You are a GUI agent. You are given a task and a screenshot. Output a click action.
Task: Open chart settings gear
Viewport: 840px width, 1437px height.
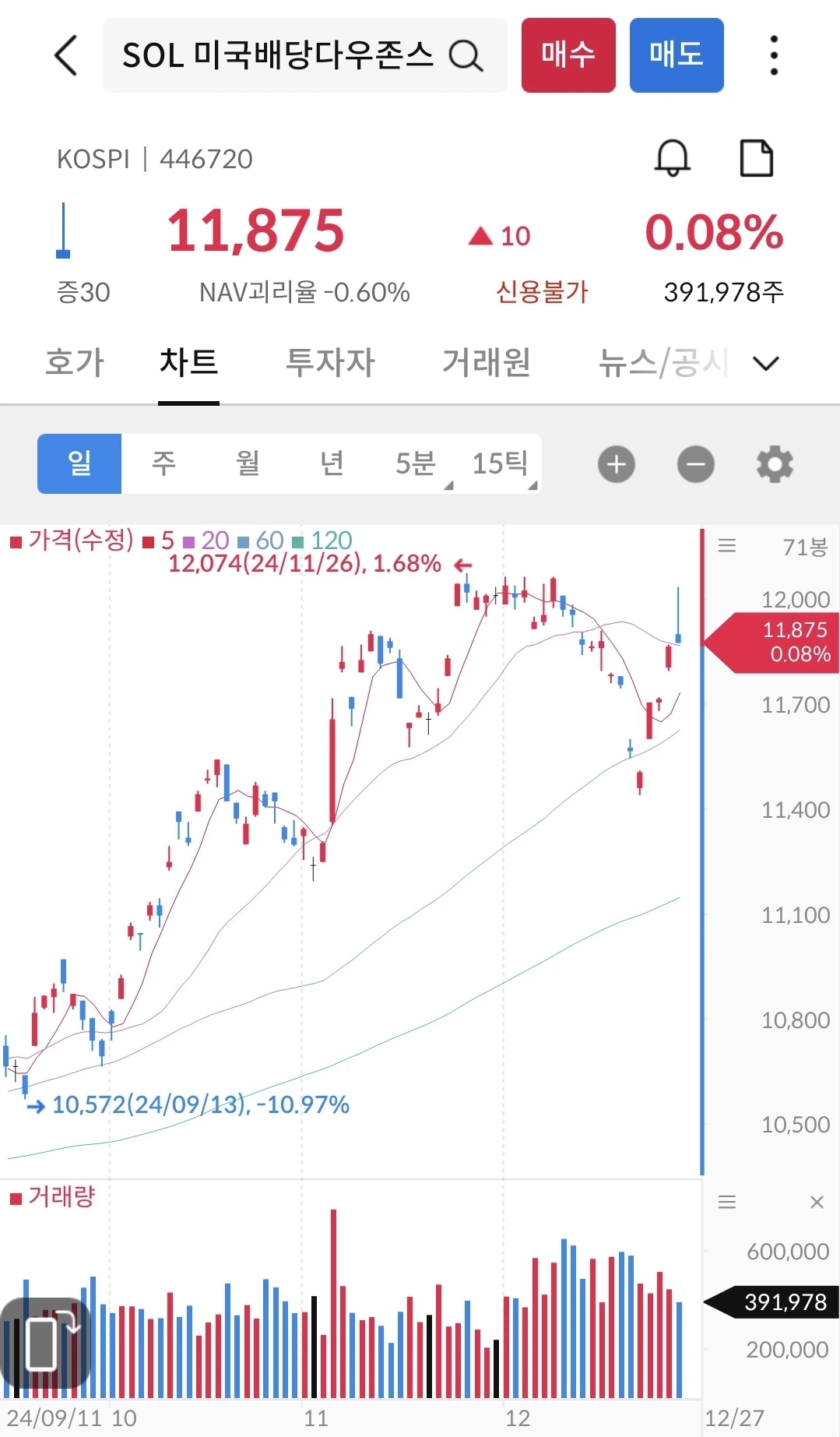point(775,464)
